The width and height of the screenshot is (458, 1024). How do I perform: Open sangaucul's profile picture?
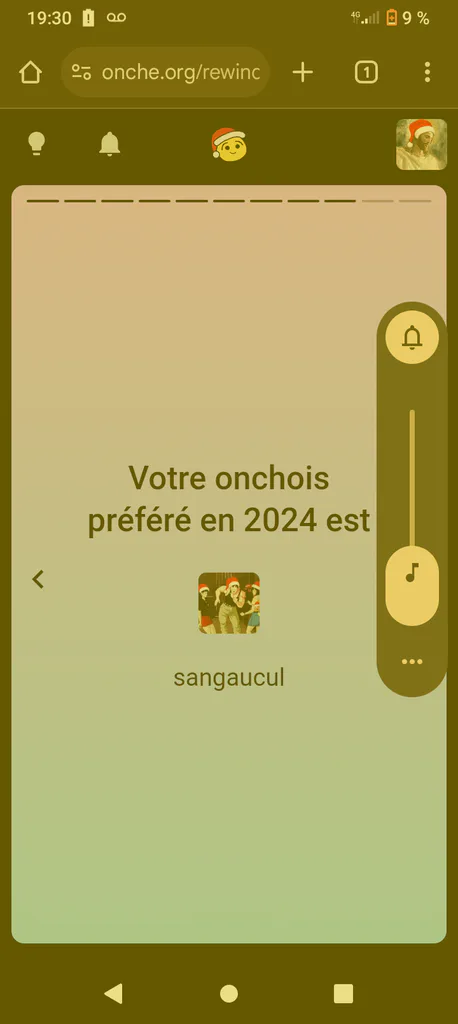pos(229,603)
